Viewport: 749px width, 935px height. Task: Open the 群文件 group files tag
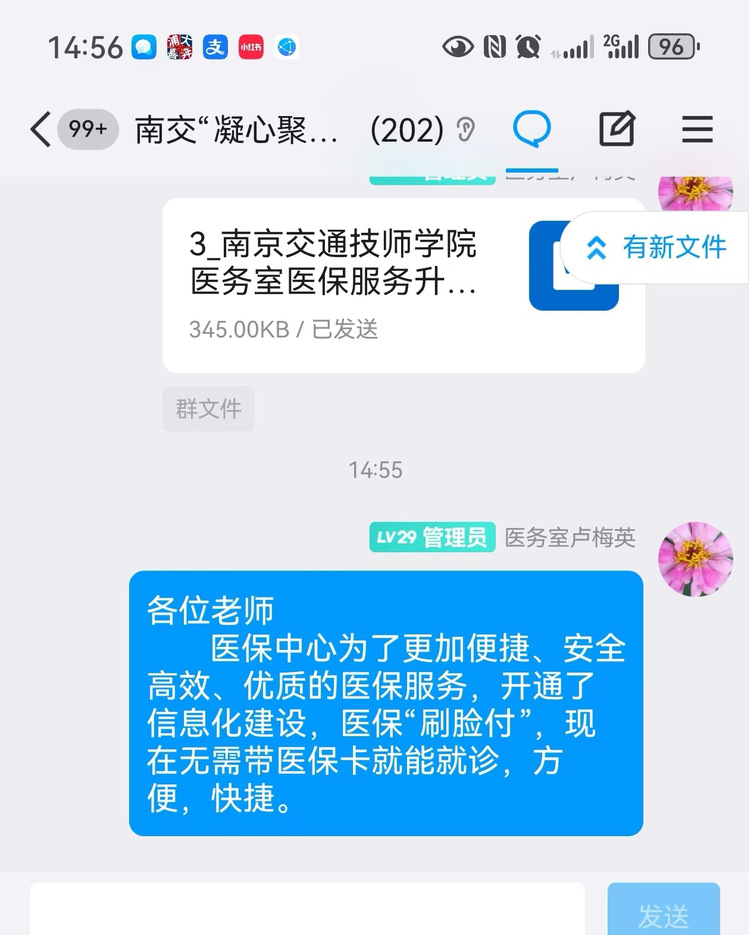tap(208, 409)
